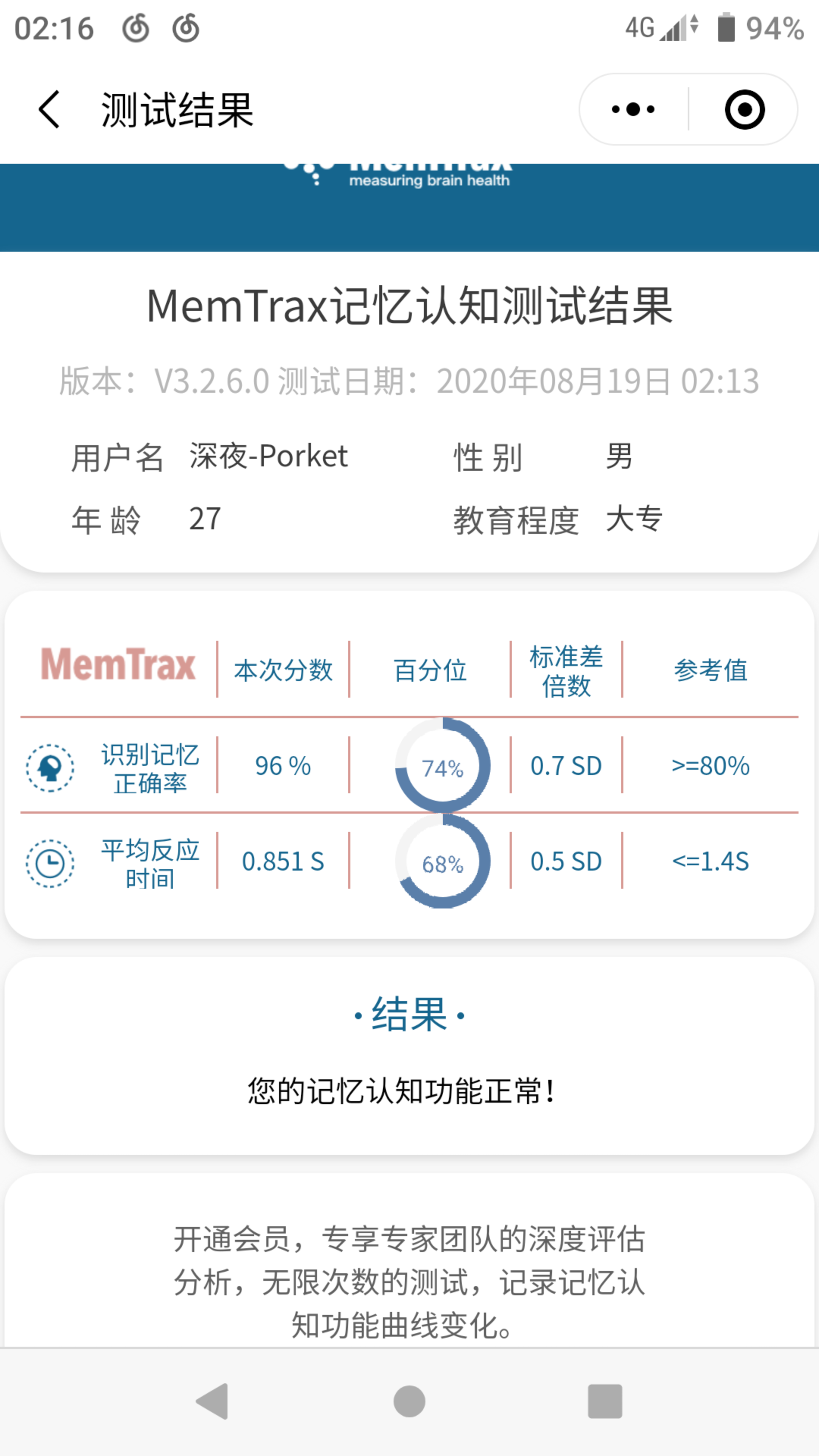The width and height of the screenshot is (819, 1456).
Task: Close the mini program with the circle icon
Action: [x=744, y=109]
